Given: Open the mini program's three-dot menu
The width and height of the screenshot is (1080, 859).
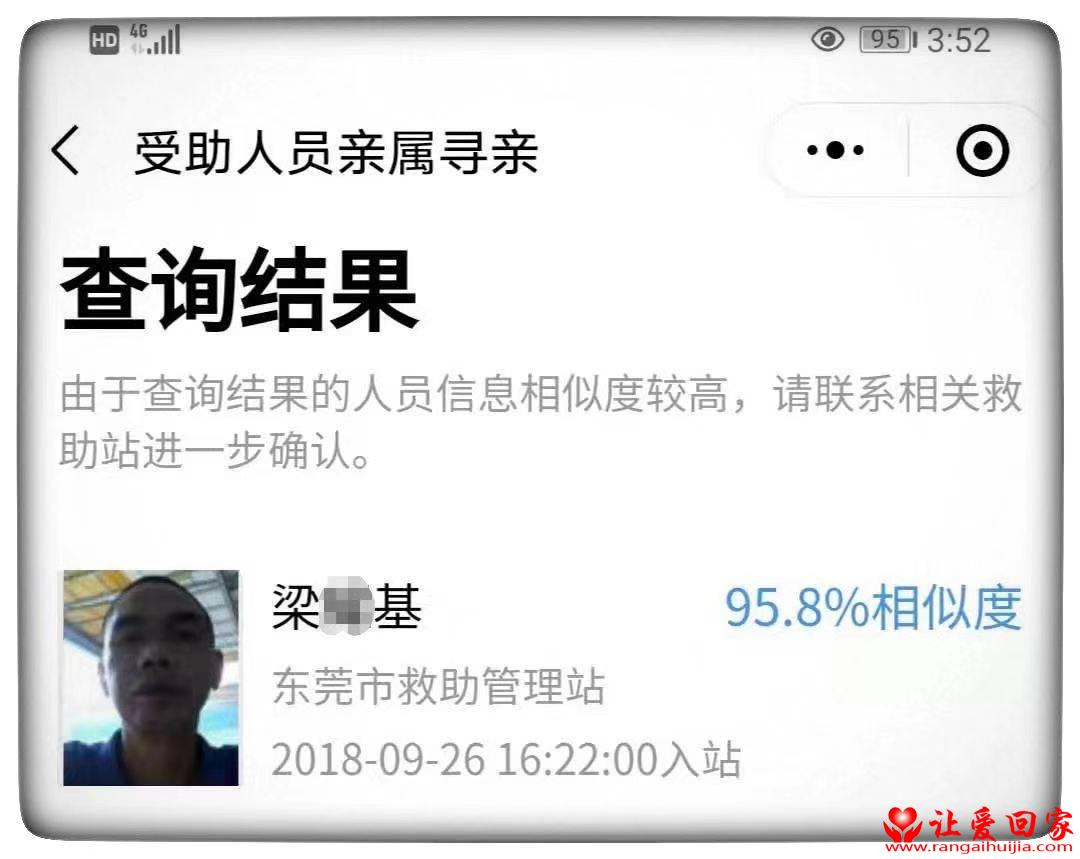Looking at the screenshot, I should (x=835, y=151).
